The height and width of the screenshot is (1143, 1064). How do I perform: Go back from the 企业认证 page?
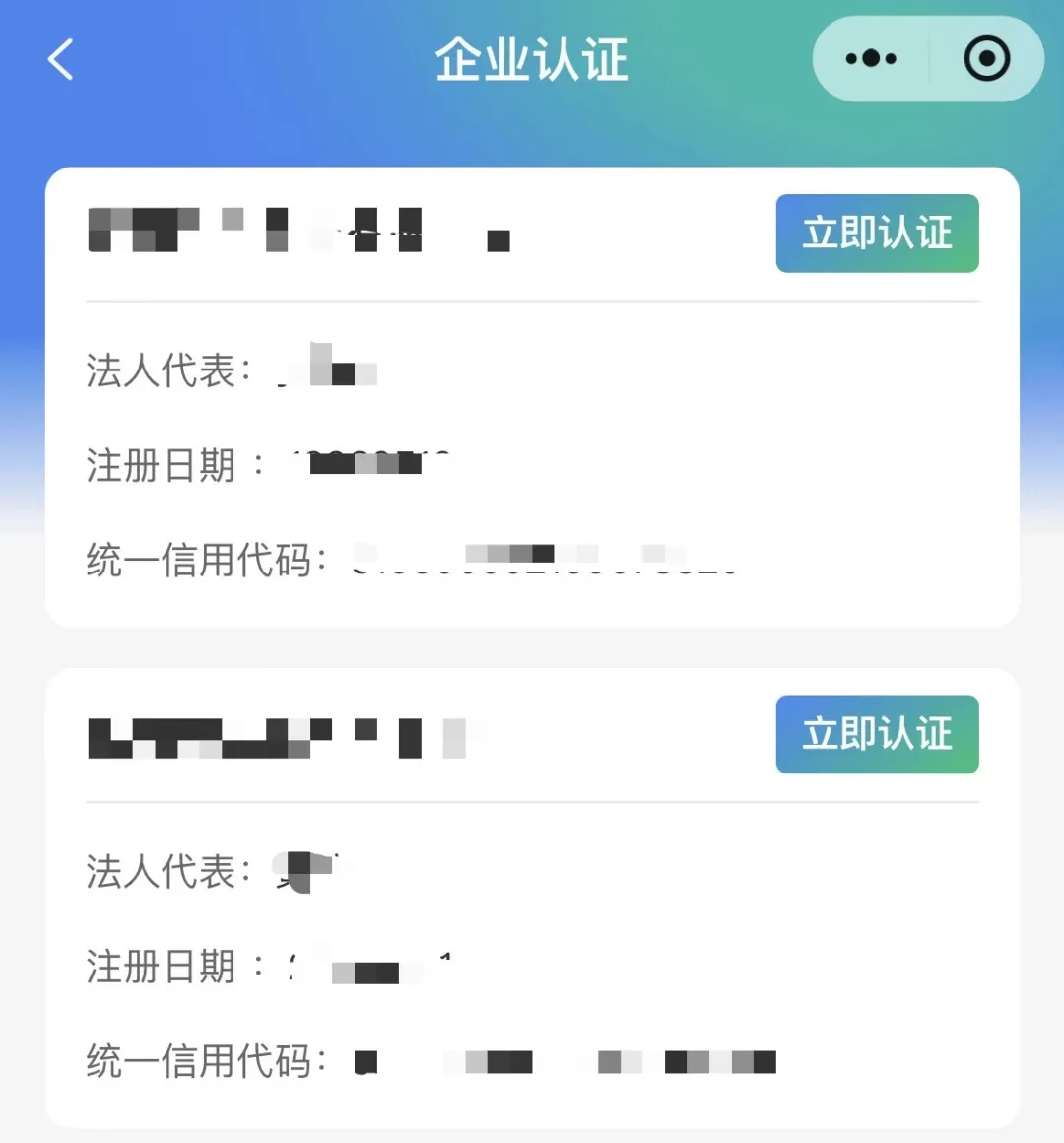61,59
